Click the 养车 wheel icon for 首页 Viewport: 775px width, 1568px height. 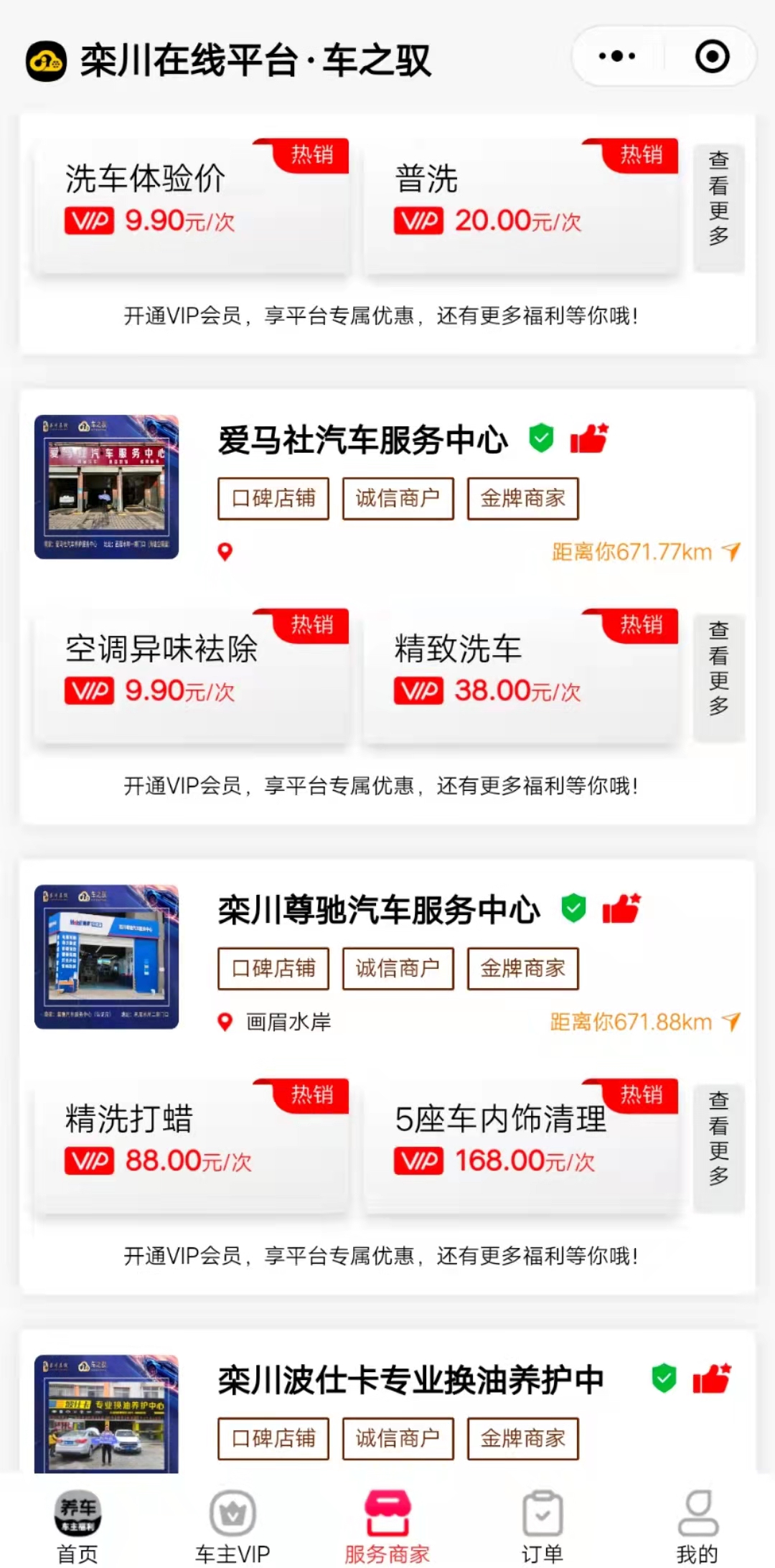click(77, 1511)
